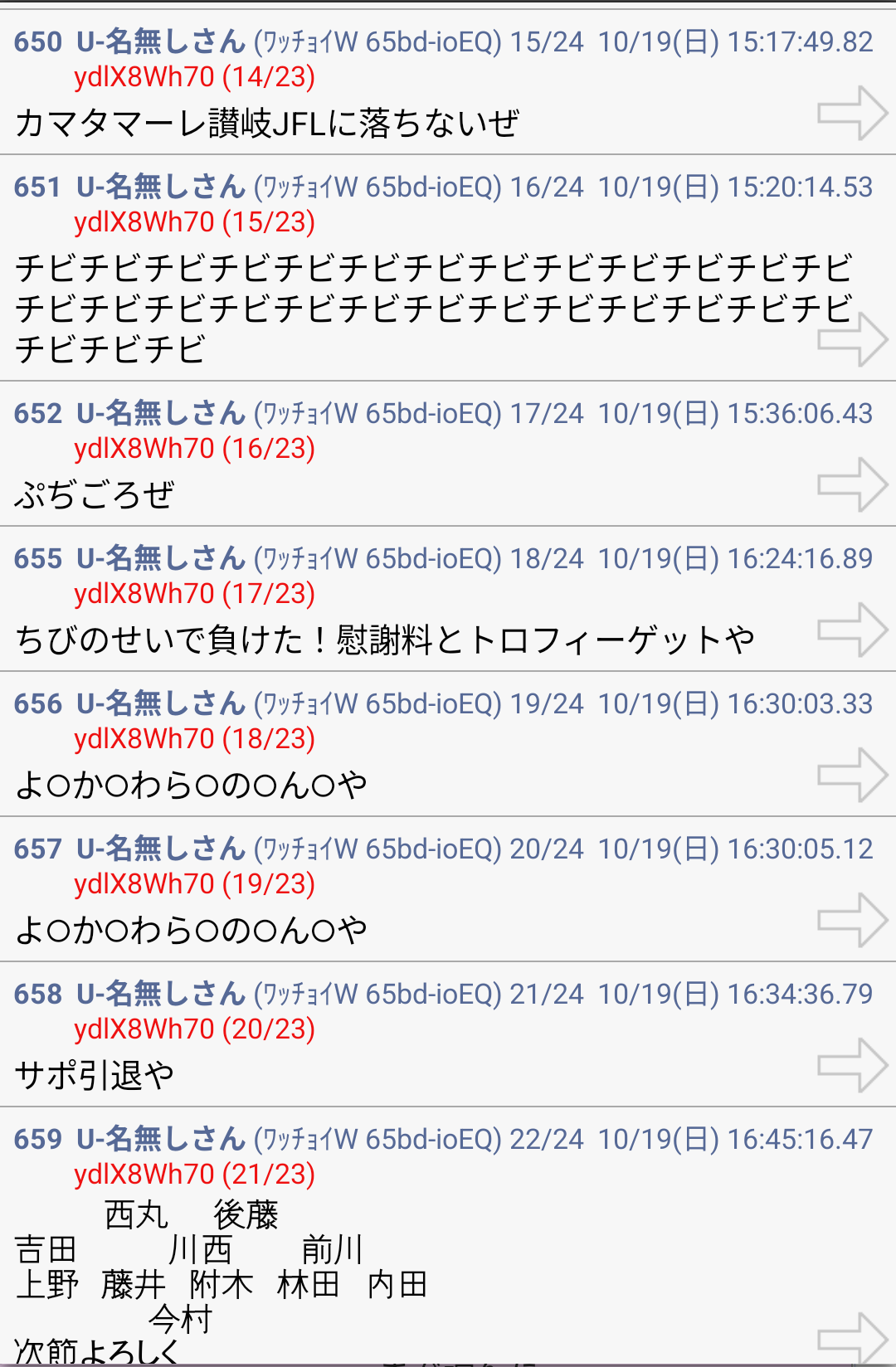Tap the arrow icon beside post 651
The image size is (896, 1367).
click(852, 339)
